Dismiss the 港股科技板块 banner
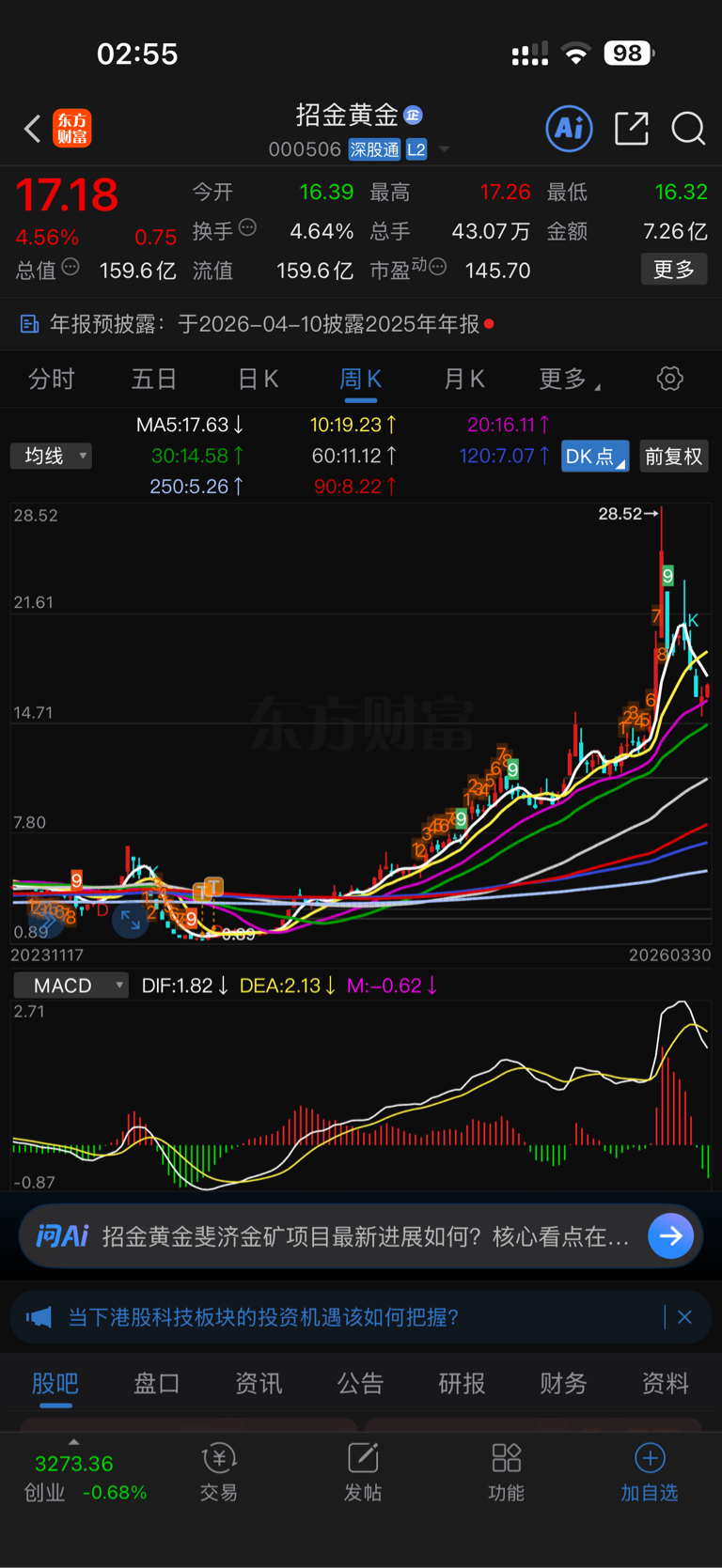Image resolution: width=722 pixels, height=1568 pixels. (x=684, y=1317)
